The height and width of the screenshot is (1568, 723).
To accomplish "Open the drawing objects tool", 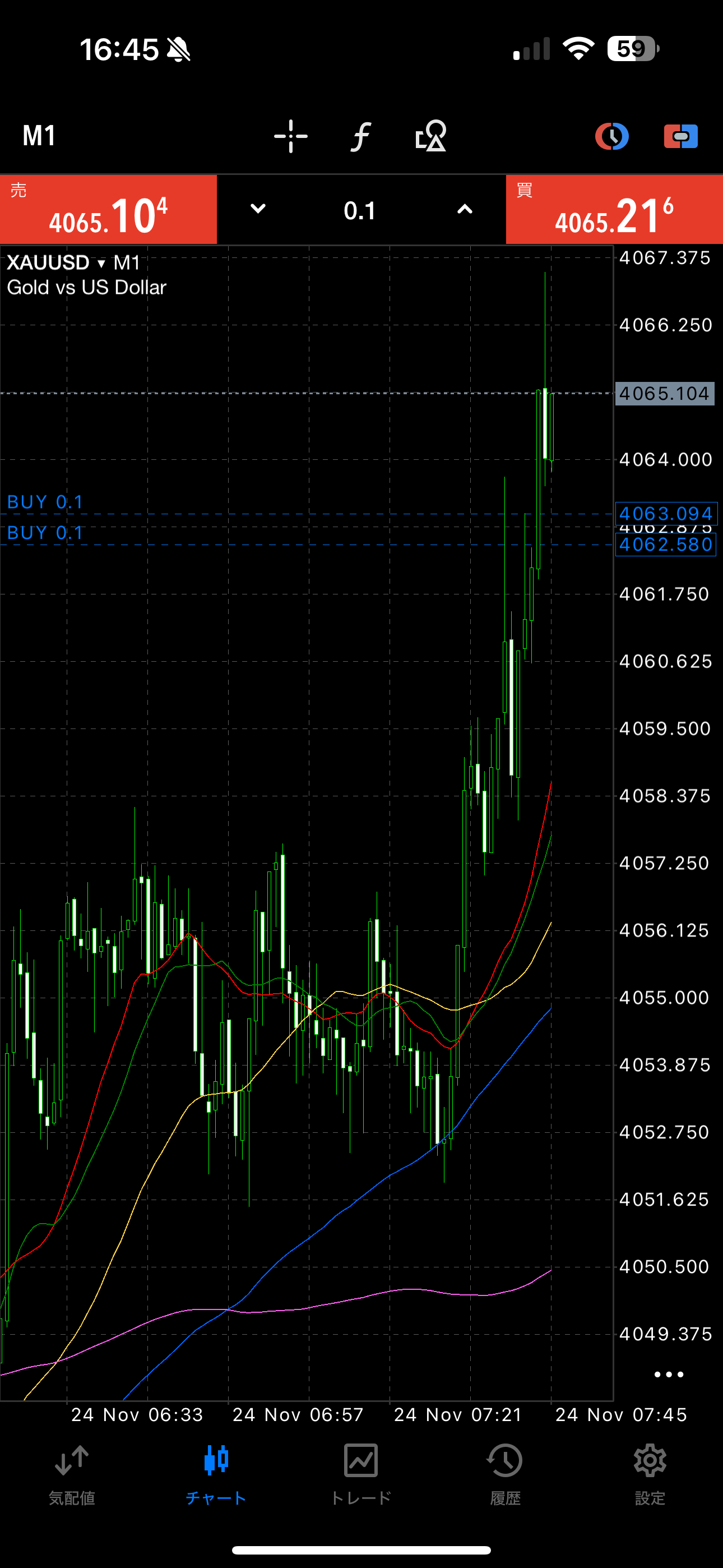I will (x=430, y=136).
